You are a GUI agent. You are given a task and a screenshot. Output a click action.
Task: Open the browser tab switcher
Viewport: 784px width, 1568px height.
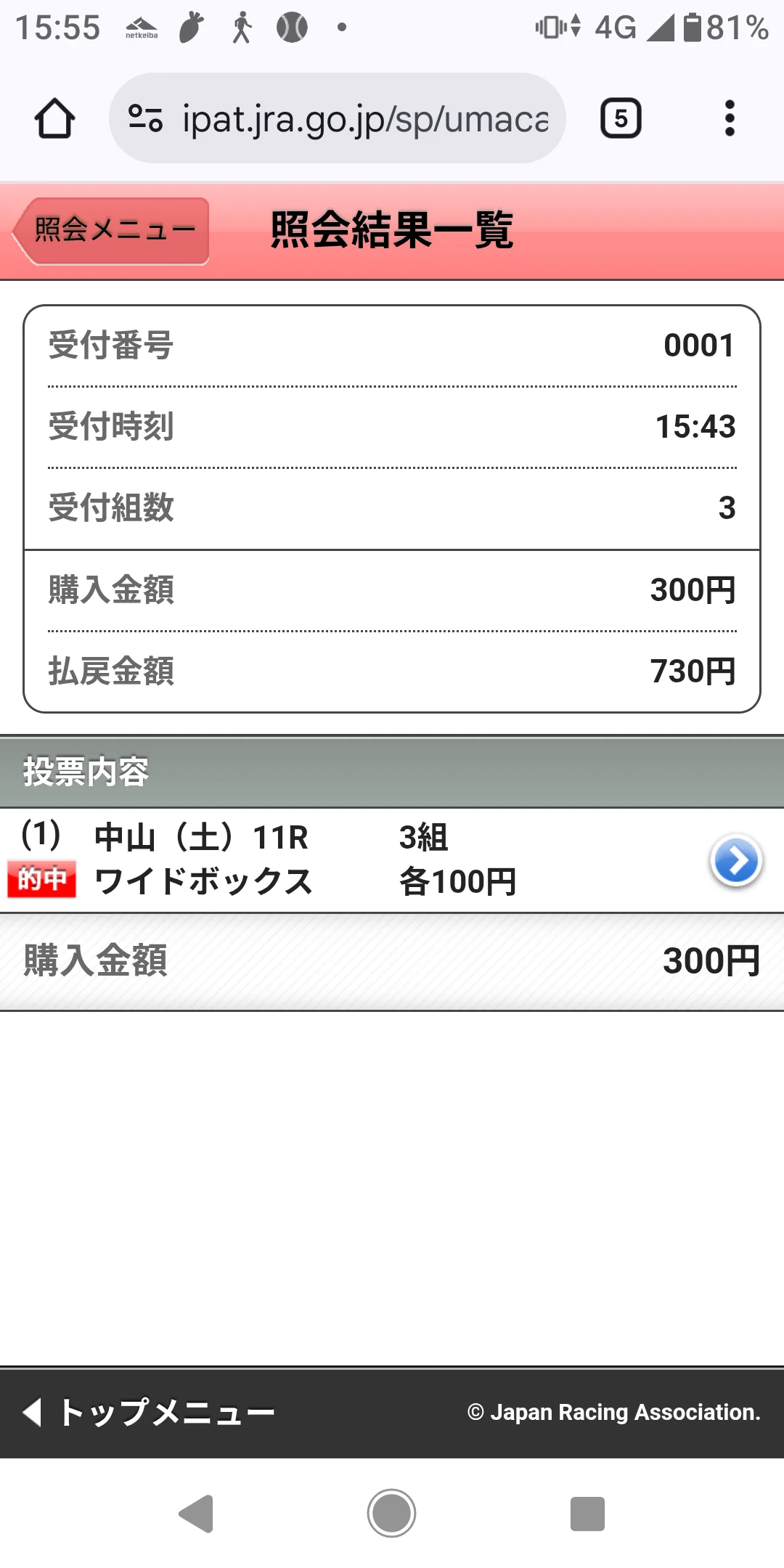(621, 118)
